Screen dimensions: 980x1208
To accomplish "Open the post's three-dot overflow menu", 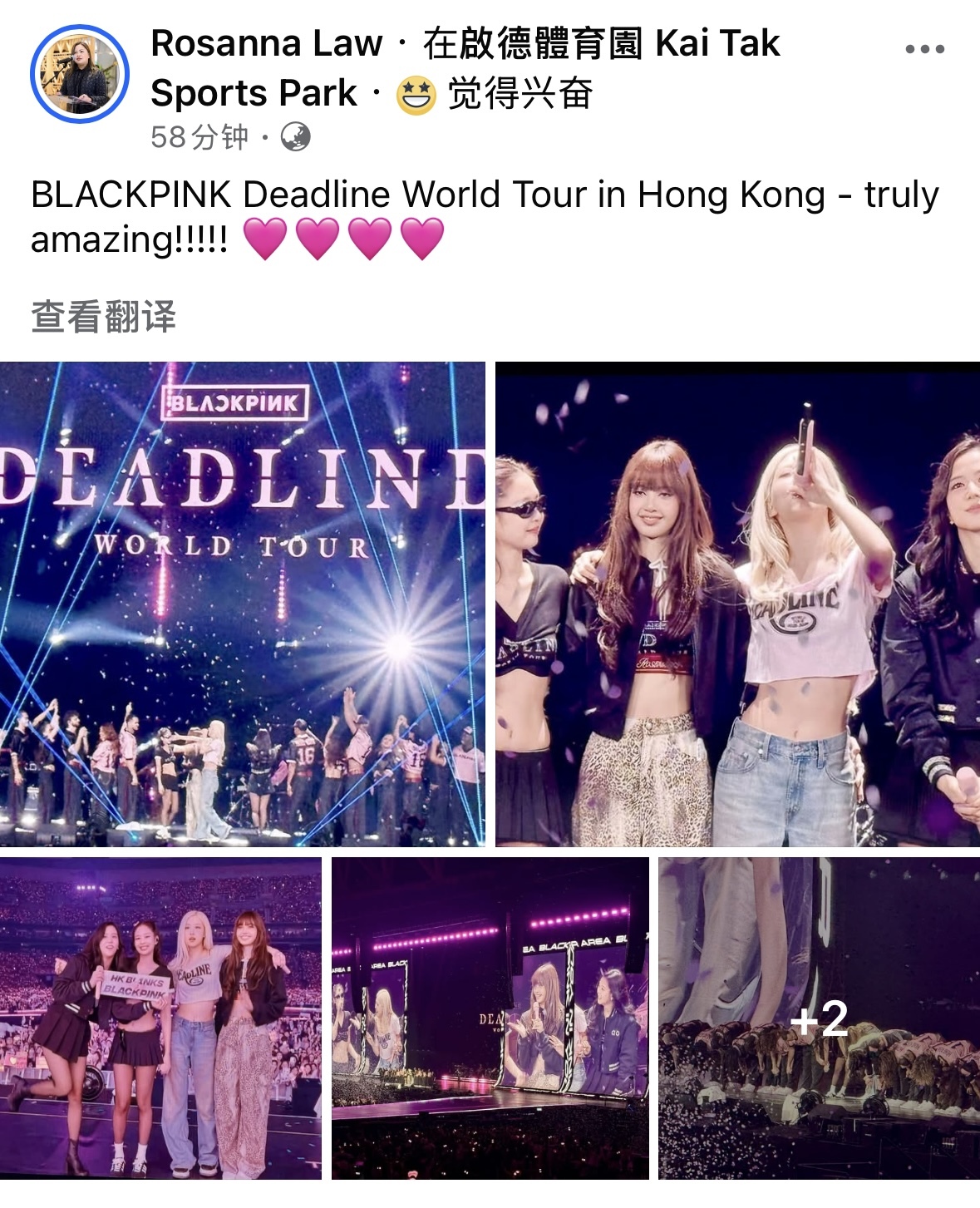I will click(924, 49).
